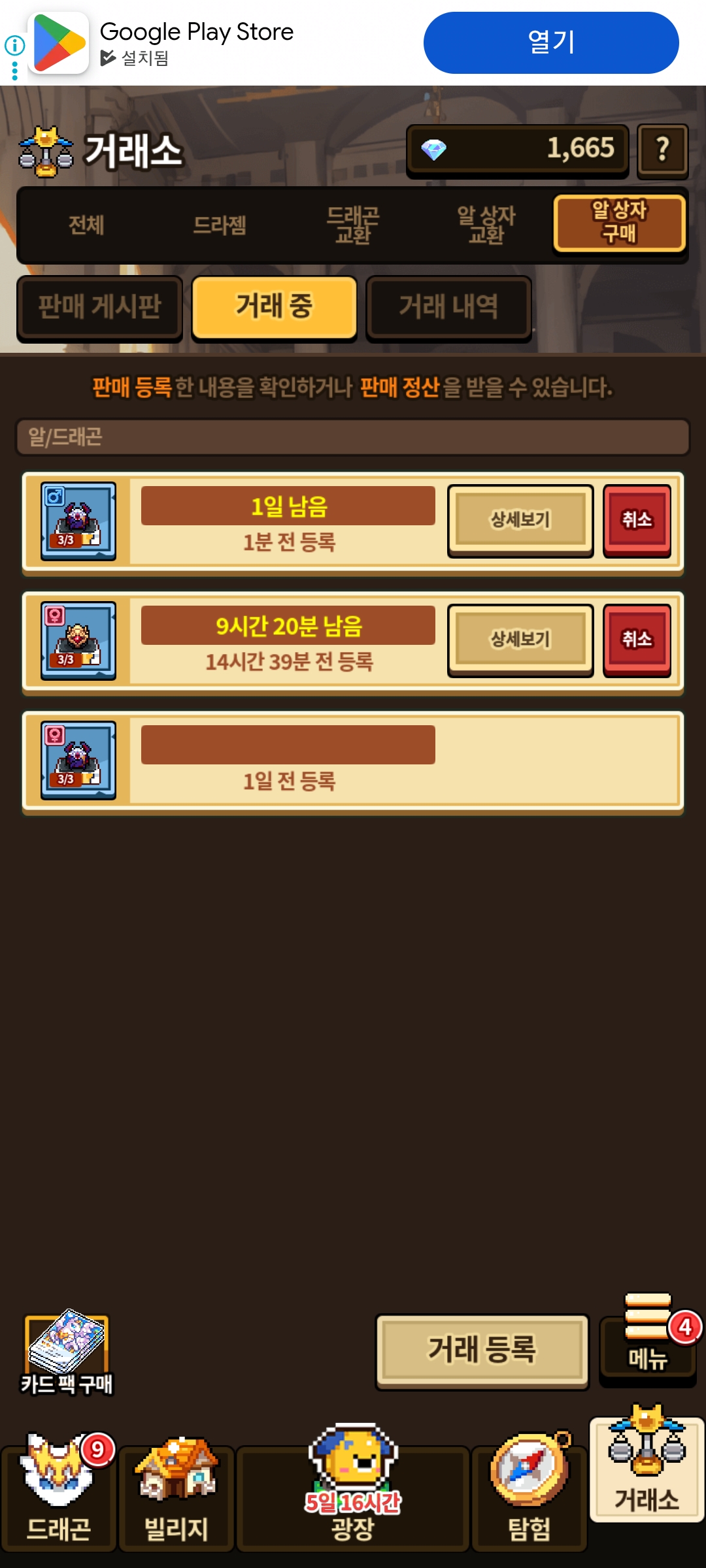This screenshot has height=1568, width=706.
Task: View details of the 9시간 20분 남음 listing
Action: (520, 640)
